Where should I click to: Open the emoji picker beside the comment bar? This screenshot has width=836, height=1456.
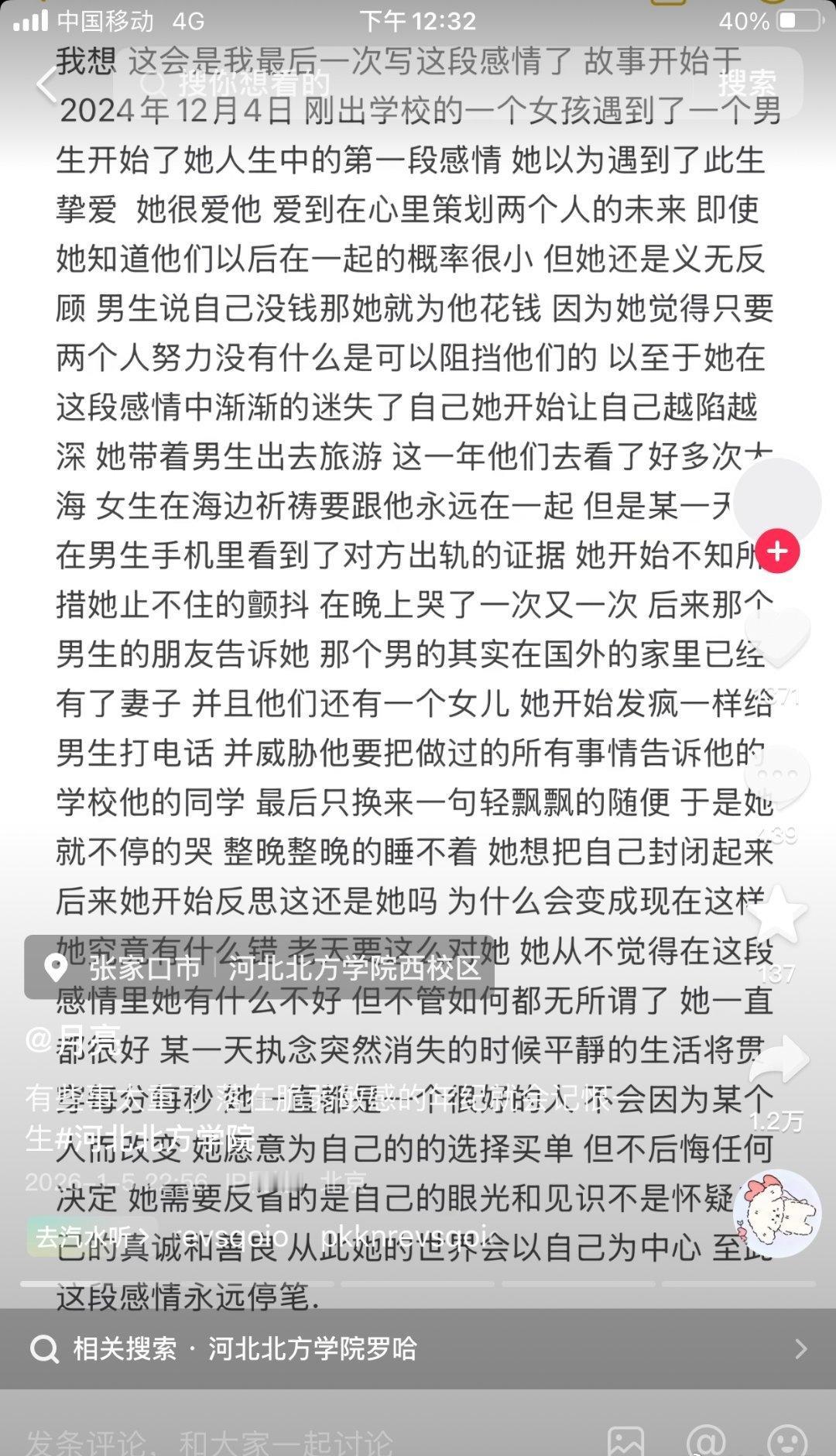tap(787, 1439)
